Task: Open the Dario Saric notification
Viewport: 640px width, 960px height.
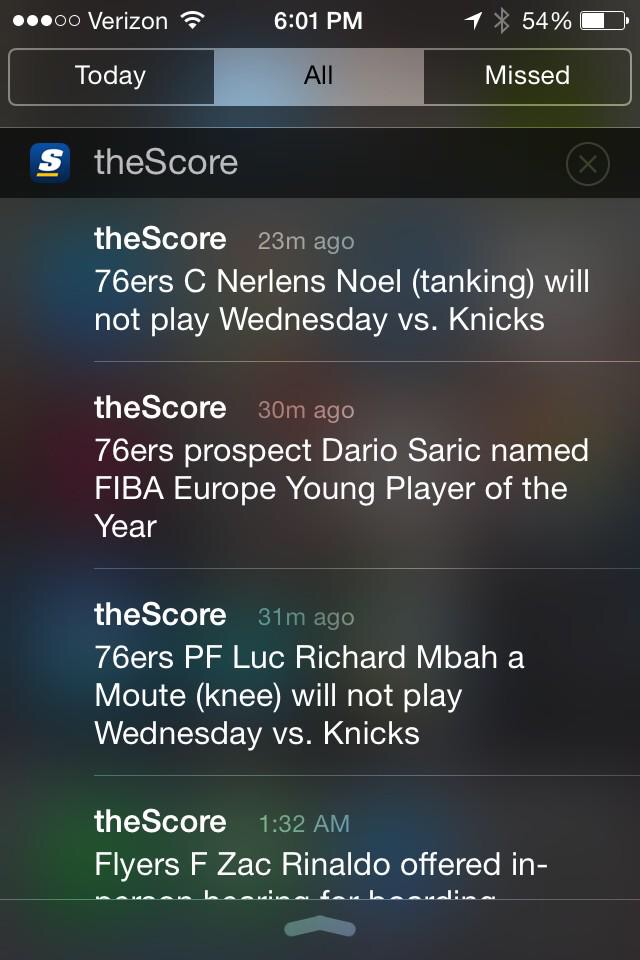Action: (x=341, y=468)
